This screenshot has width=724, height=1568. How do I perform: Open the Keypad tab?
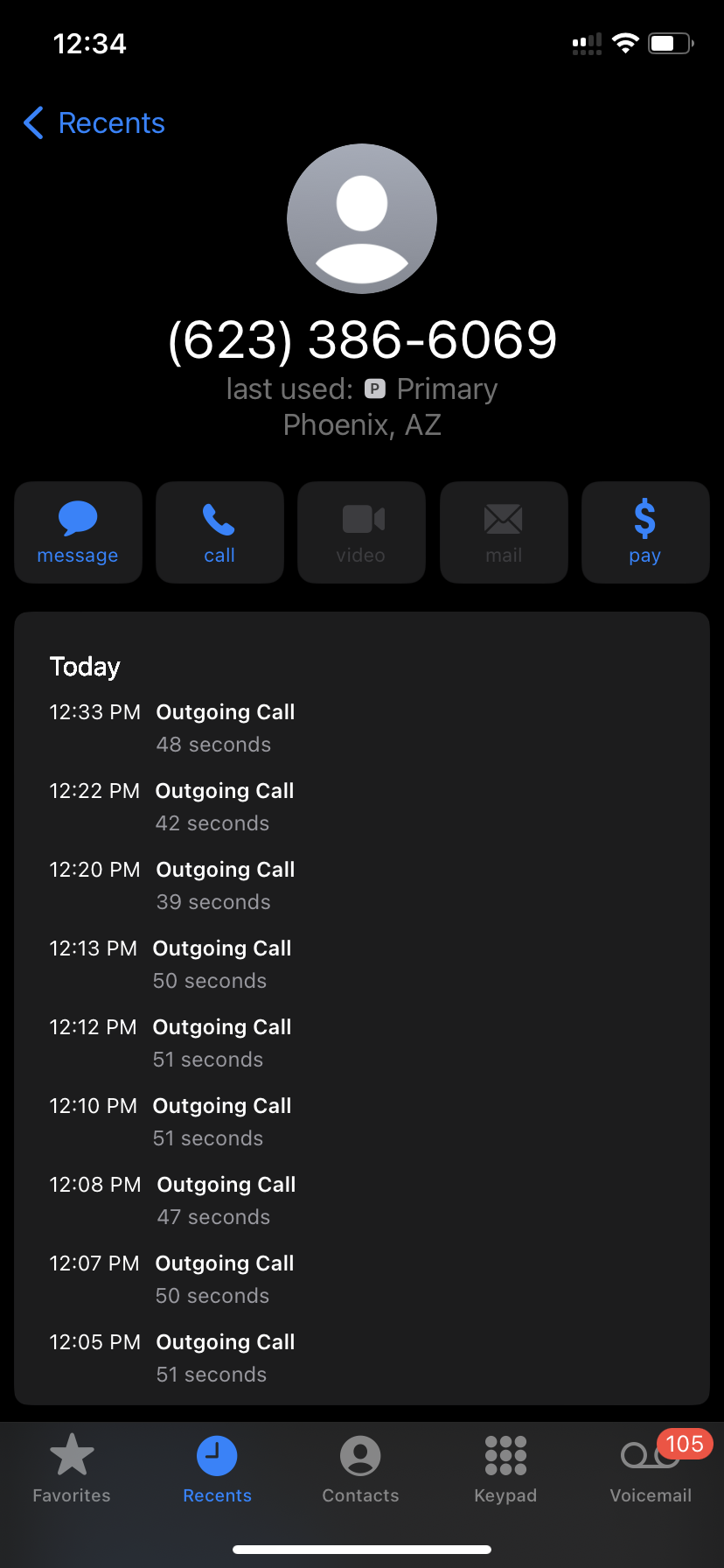point(505,1470)
